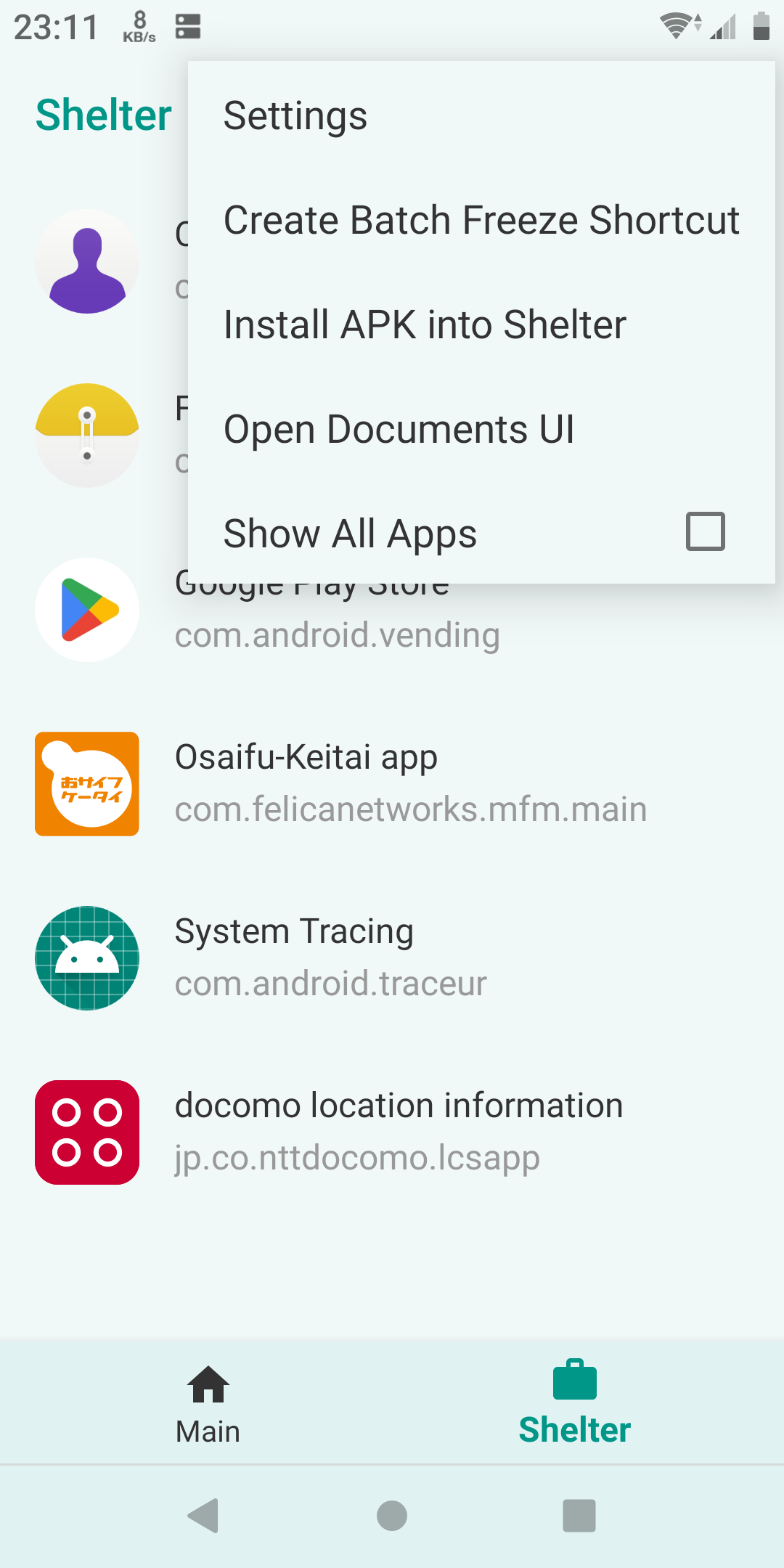Open Settings from the overflow menu
Screen dimensions: 784x1568
pyautogui.click(x=295, y=116)
